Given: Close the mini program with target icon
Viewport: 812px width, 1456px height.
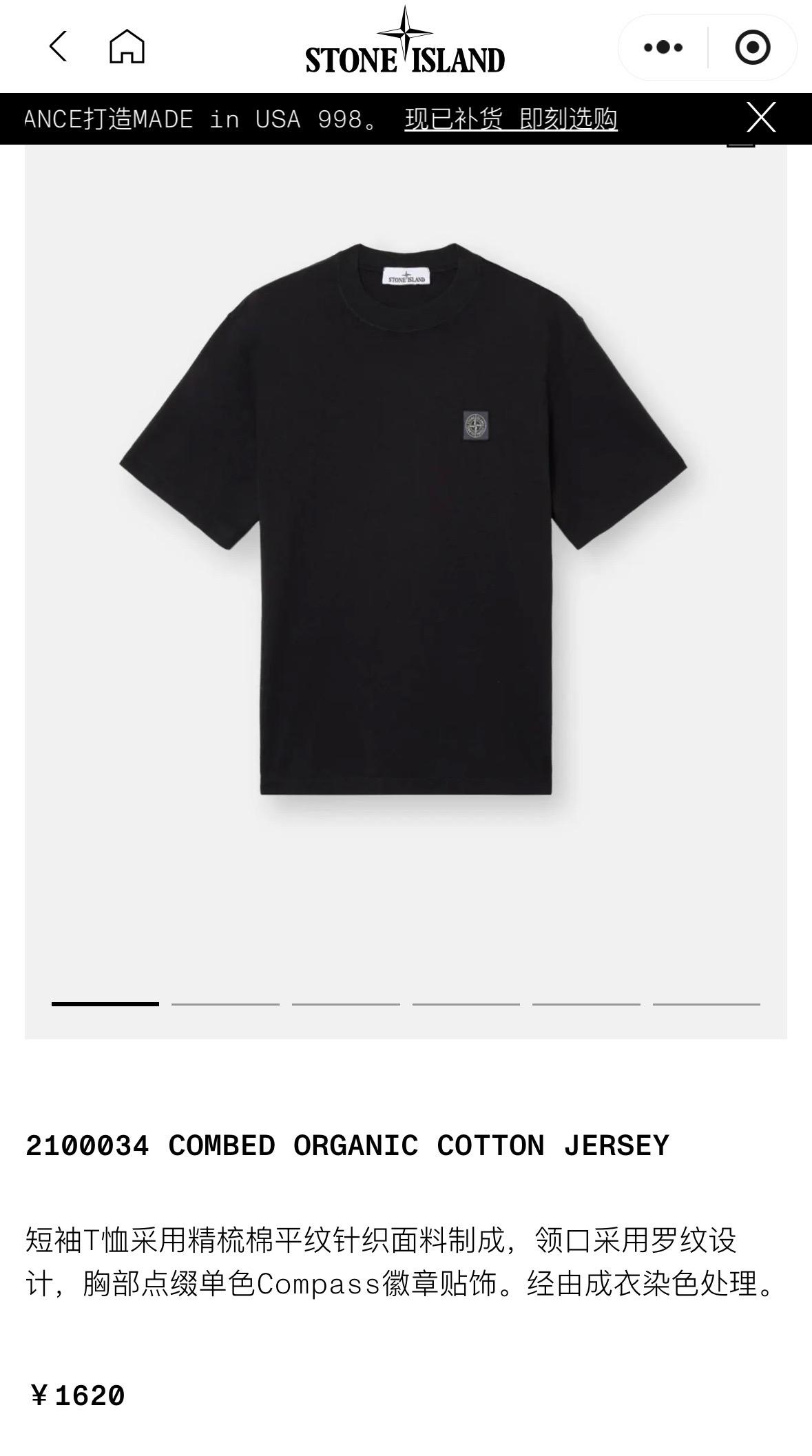Looking at the screenshot, I should (752, 48).
